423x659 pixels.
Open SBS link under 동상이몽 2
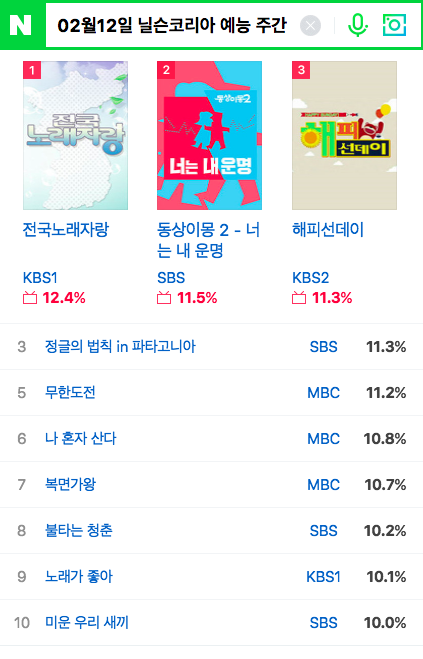(x=171, y=278)
